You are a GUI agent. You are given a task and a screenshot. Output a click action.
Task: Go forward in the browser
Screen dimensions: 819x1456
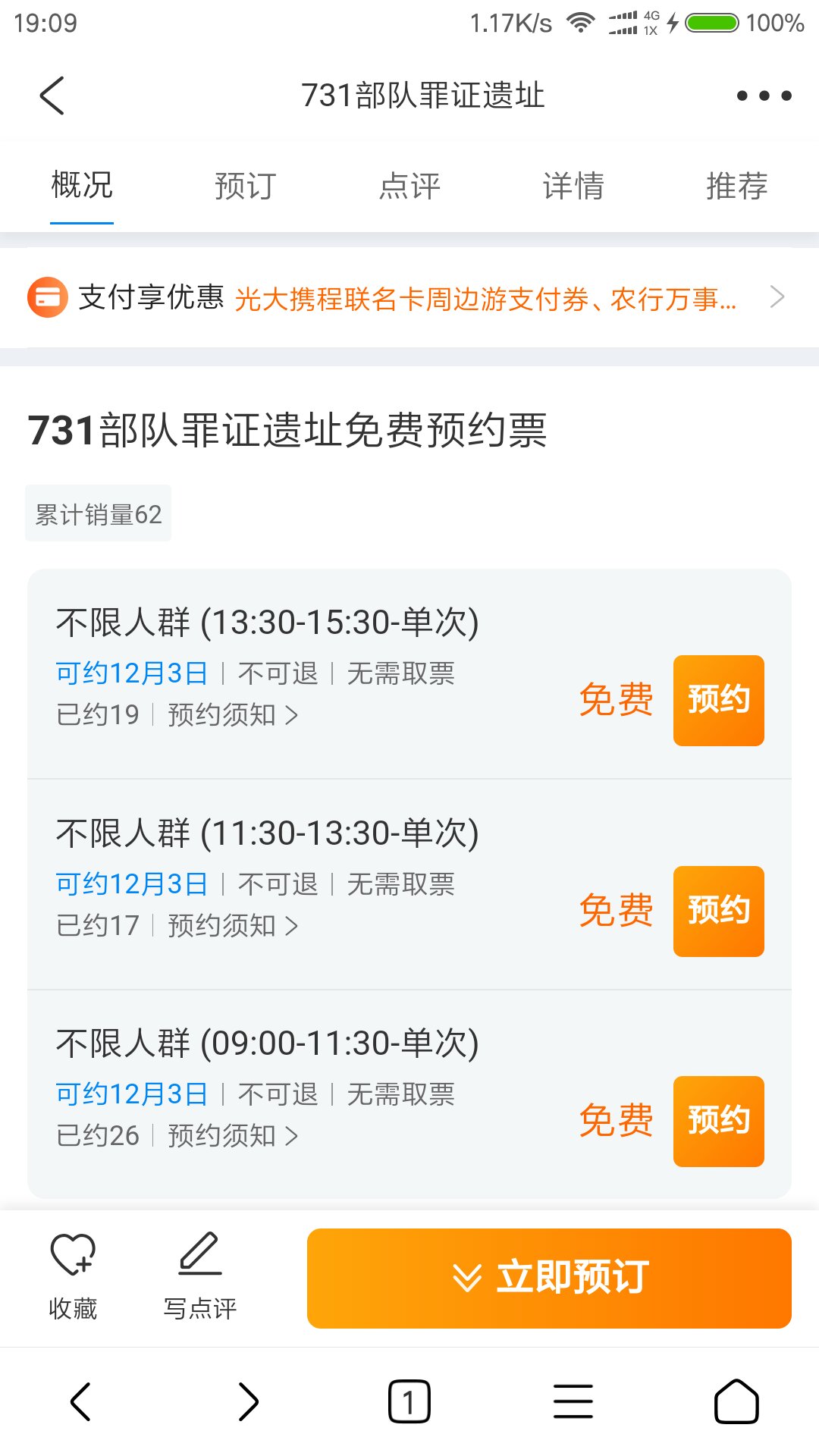[x=248, y=1401]
